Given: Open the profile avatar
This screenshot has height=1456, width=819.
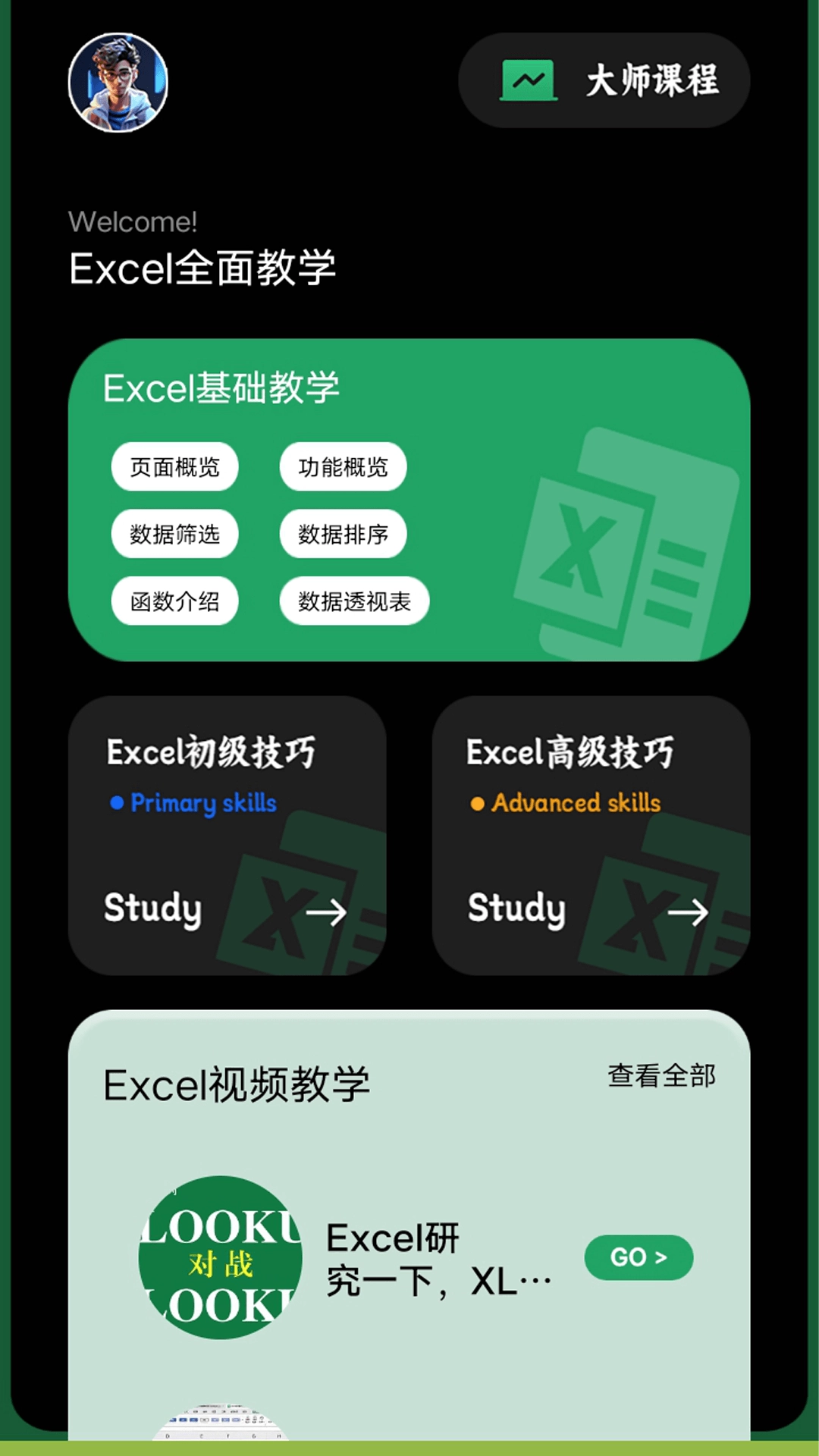Looking at the screenshot, I should click(118, 83).
